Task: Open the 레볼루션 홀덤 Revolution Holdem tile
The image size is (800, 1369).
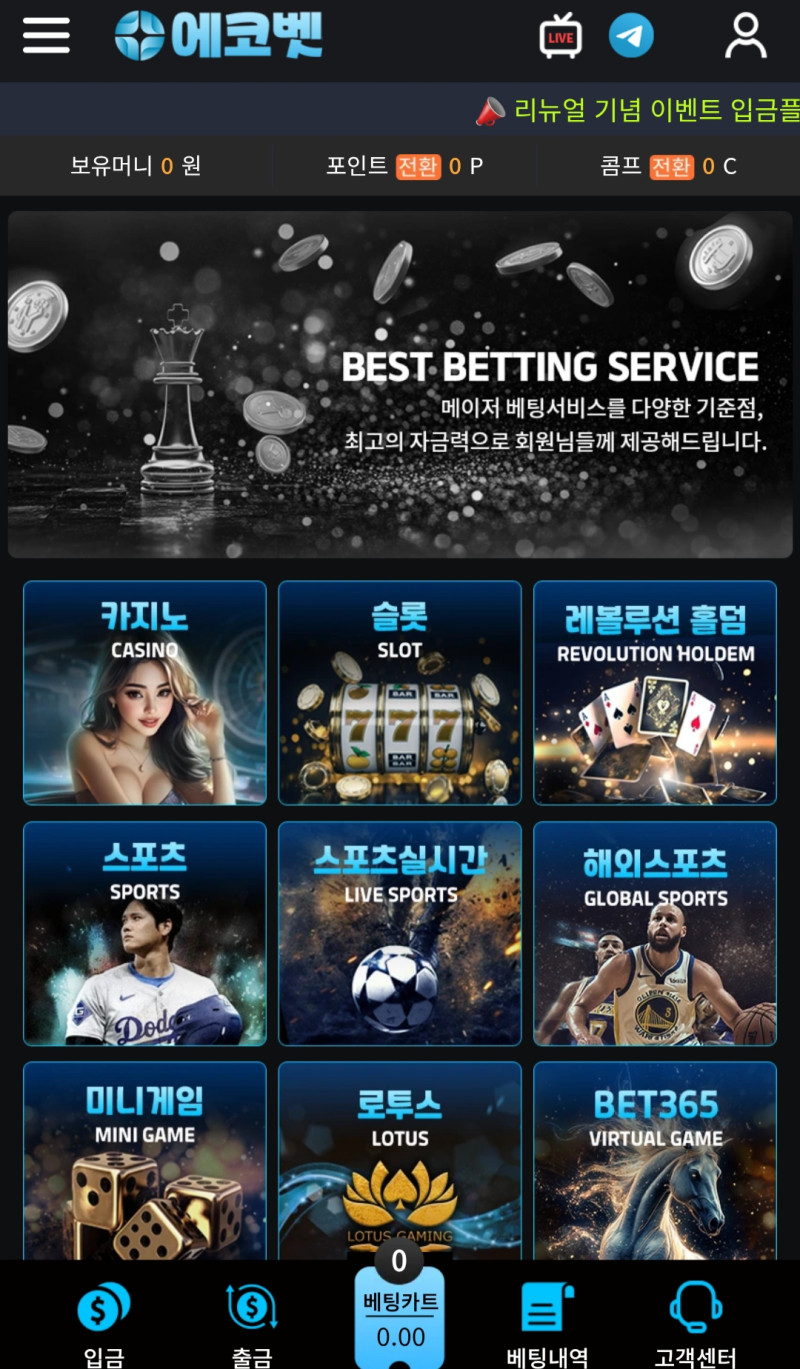Action: (x=655, y=692)
